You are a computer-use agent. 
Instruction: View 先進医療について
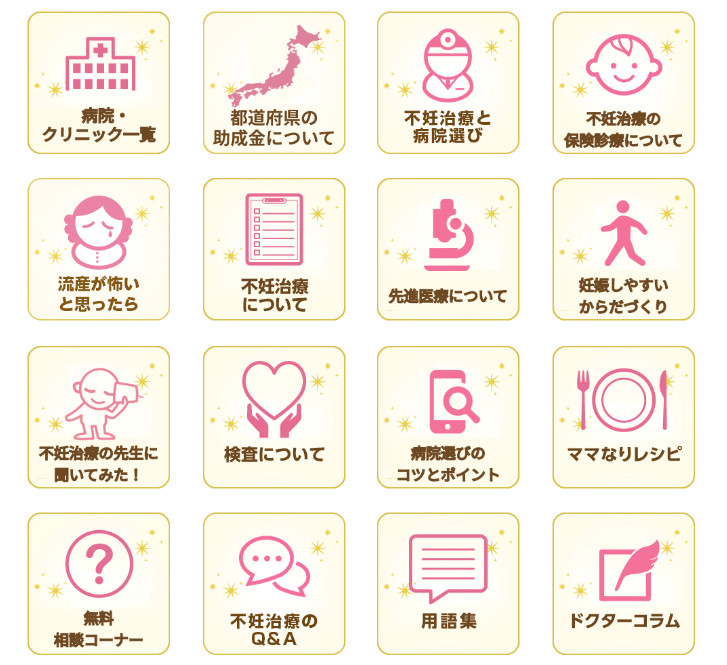coord(448,249)
